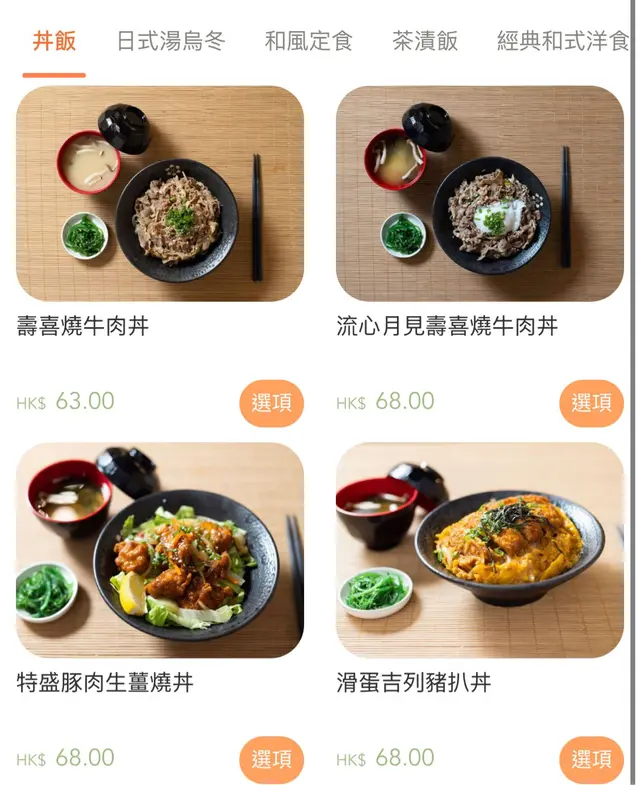Tap the 丼飯 tab
Viewport: 640px width, 785px height.
coord(54,41)
